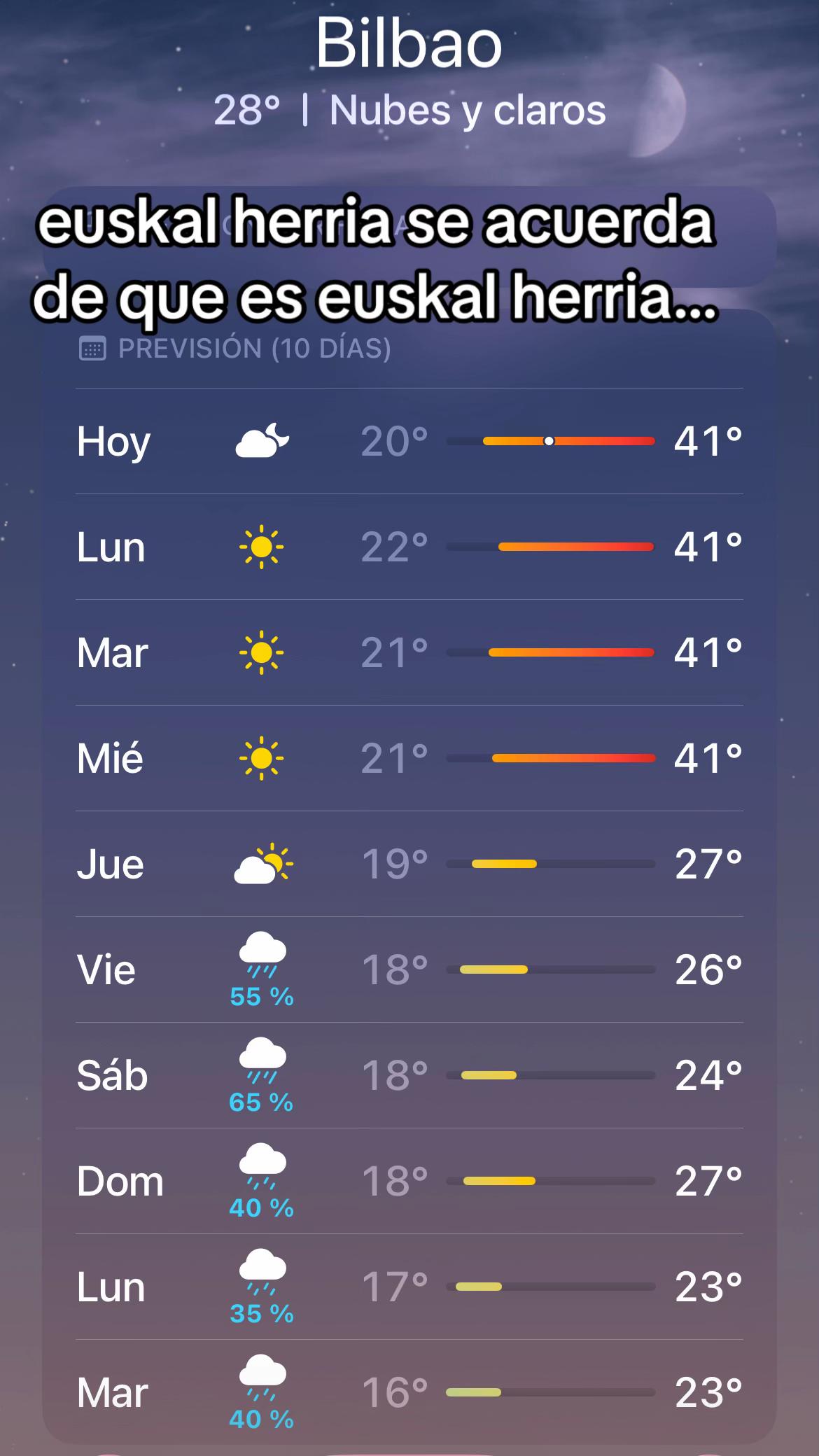The height and width of the screenshot is (1456, 819).
Task: Select the sunny Mar row with 41° high
Action: pyautogui.click(x=409, y=652)
